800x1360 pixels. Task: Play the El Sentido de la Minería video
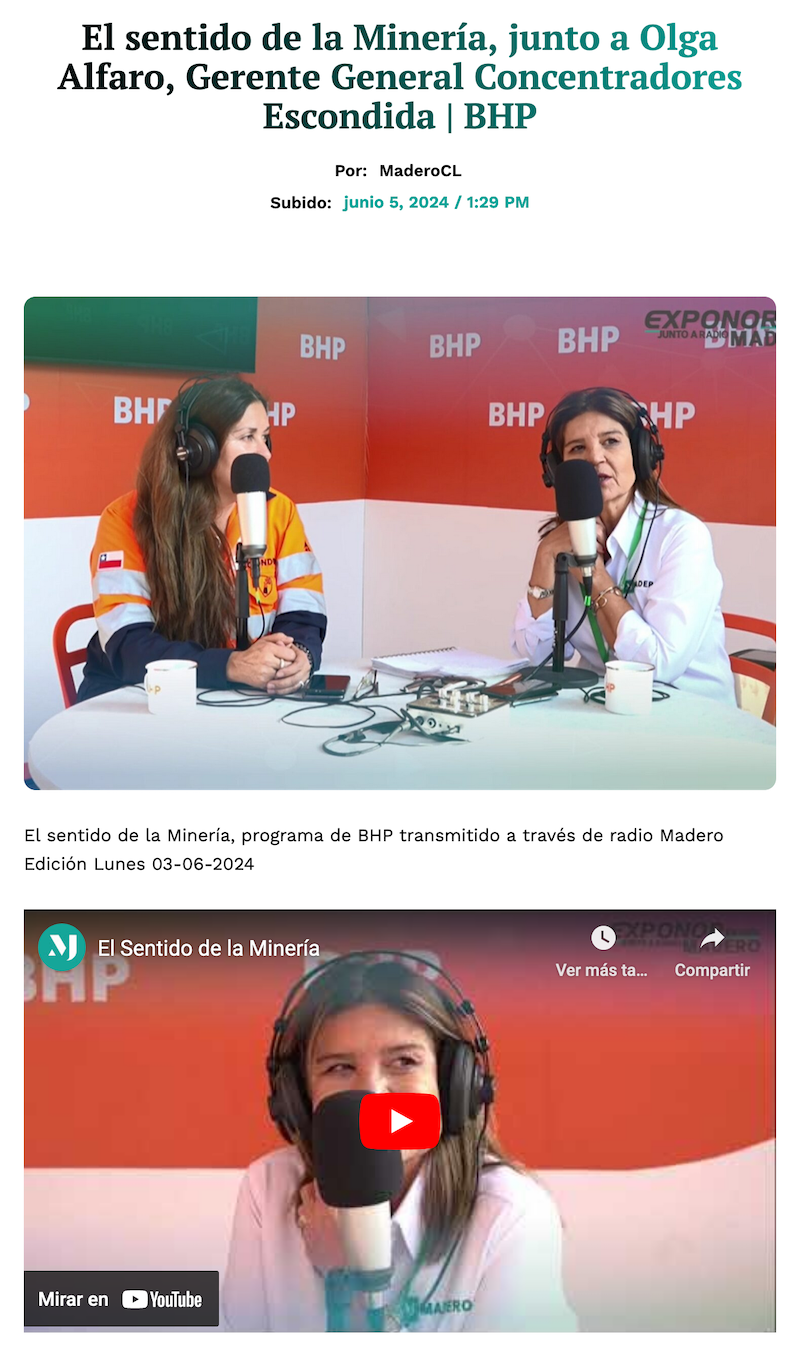click(400, 1121)
